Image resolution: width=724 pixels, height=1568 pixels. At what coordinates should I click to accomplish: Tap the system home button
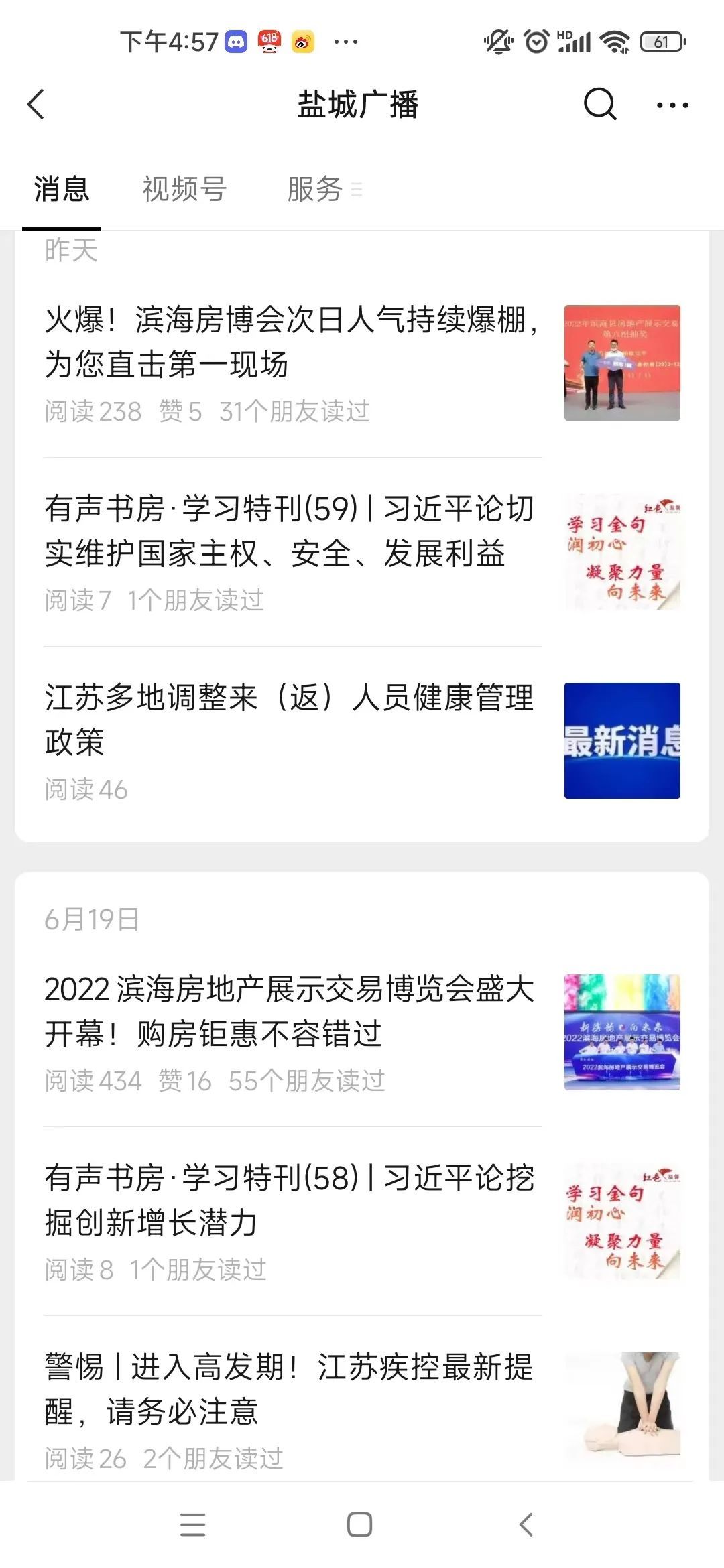[360, 1525]
